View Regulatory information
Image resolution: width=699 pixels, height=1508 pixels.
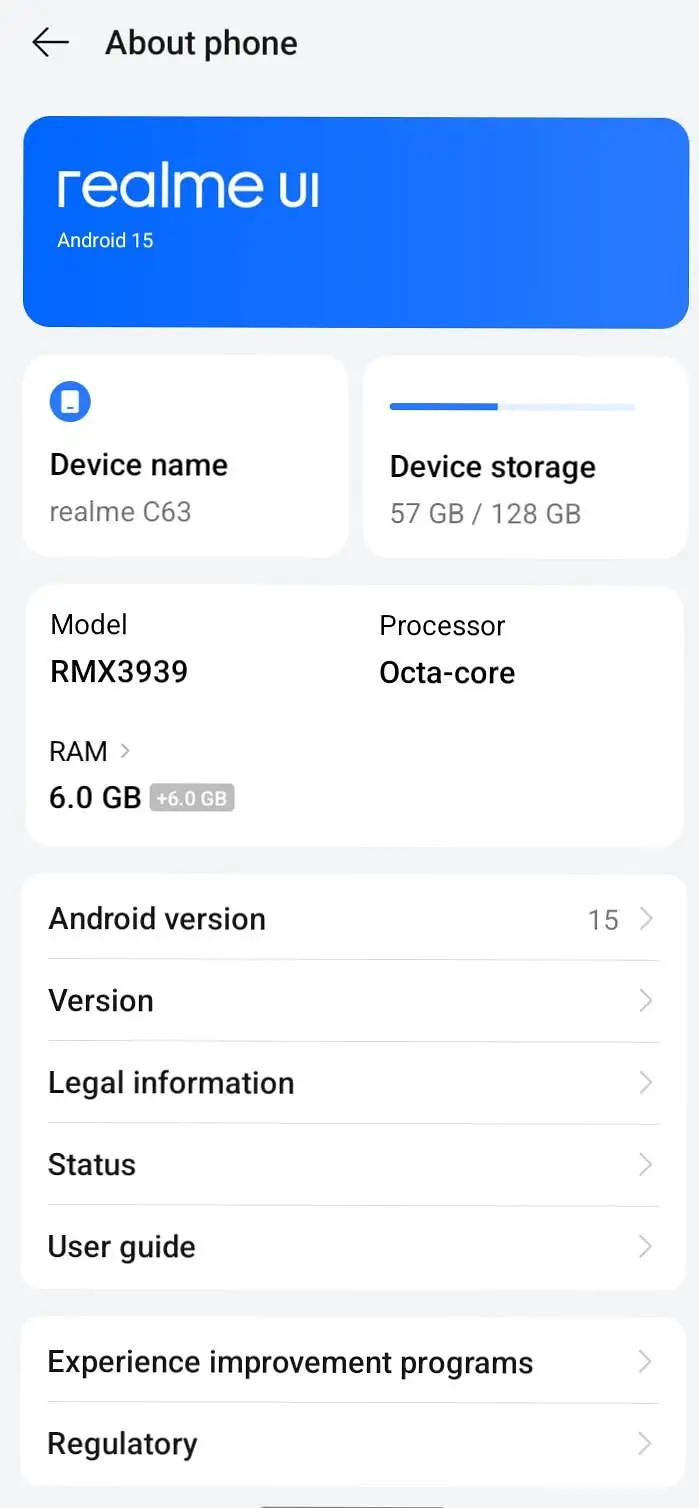(x=350, y=1444)
